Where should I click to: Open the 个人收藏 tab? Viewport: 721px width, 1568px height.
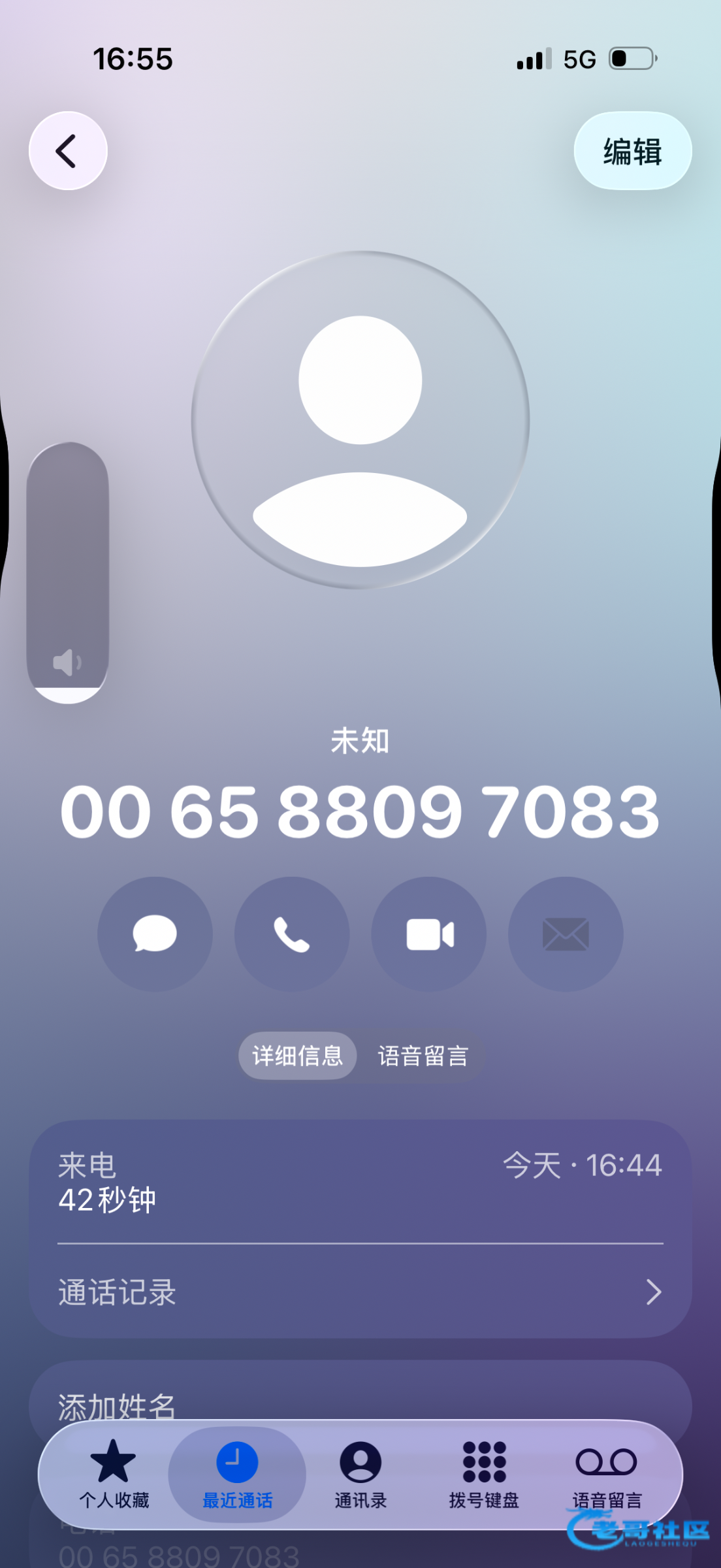114,1475
